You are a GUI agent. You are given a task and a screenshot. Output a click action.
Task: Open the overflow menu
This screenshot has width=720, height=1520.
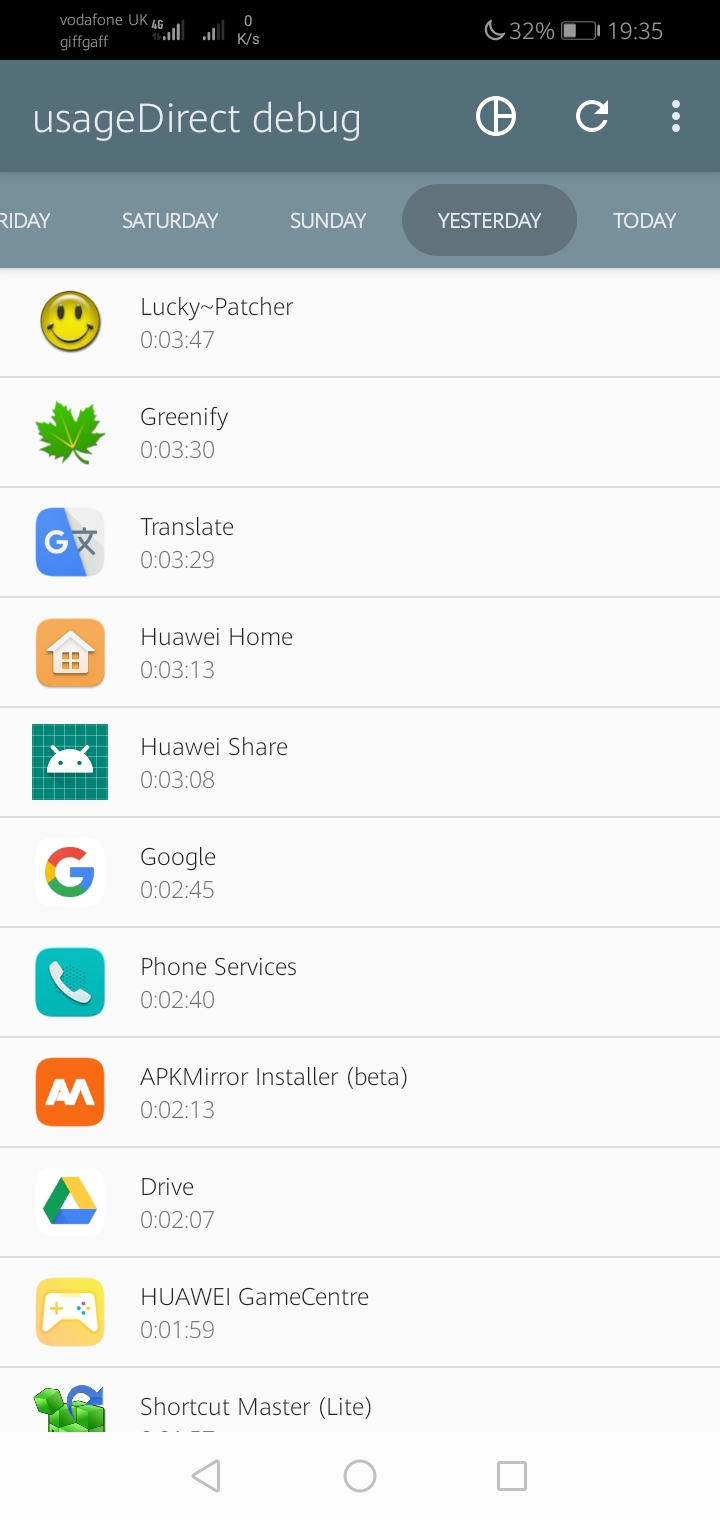[x=676, y=116]
